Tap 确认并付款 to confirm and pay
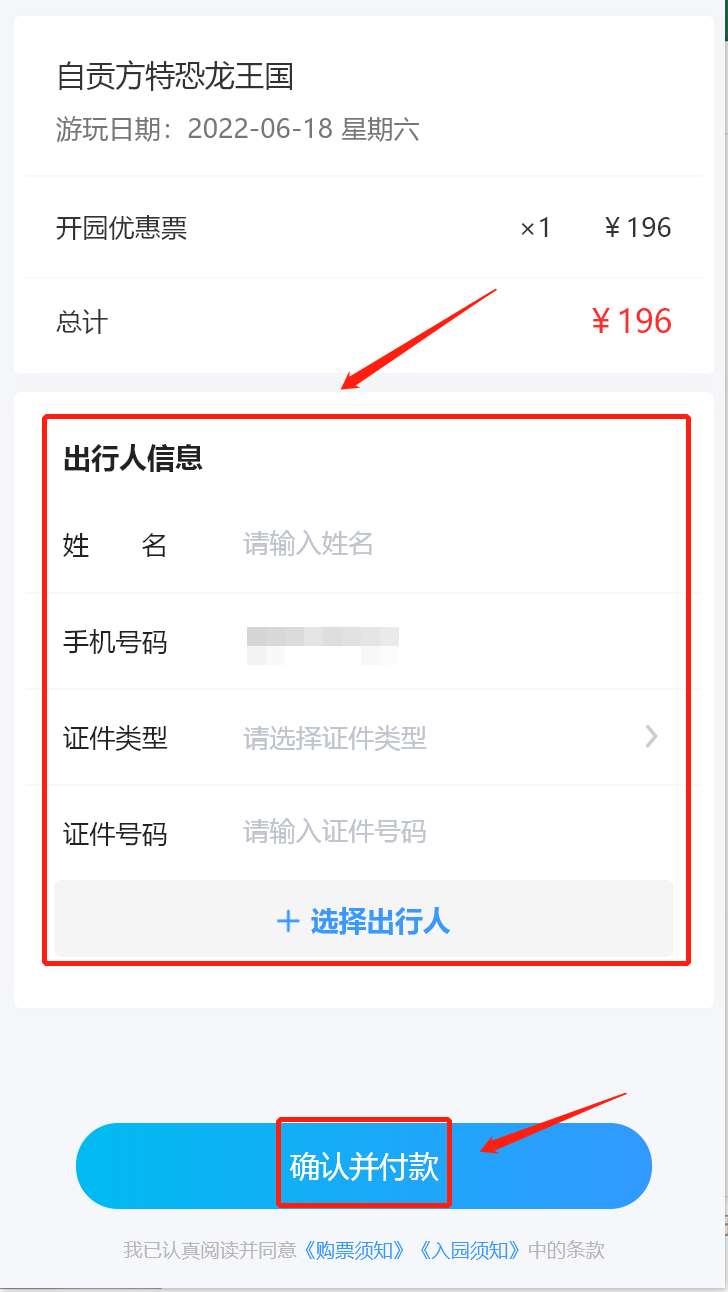The image size is (728, 1292). click(x=364, y=1166)
